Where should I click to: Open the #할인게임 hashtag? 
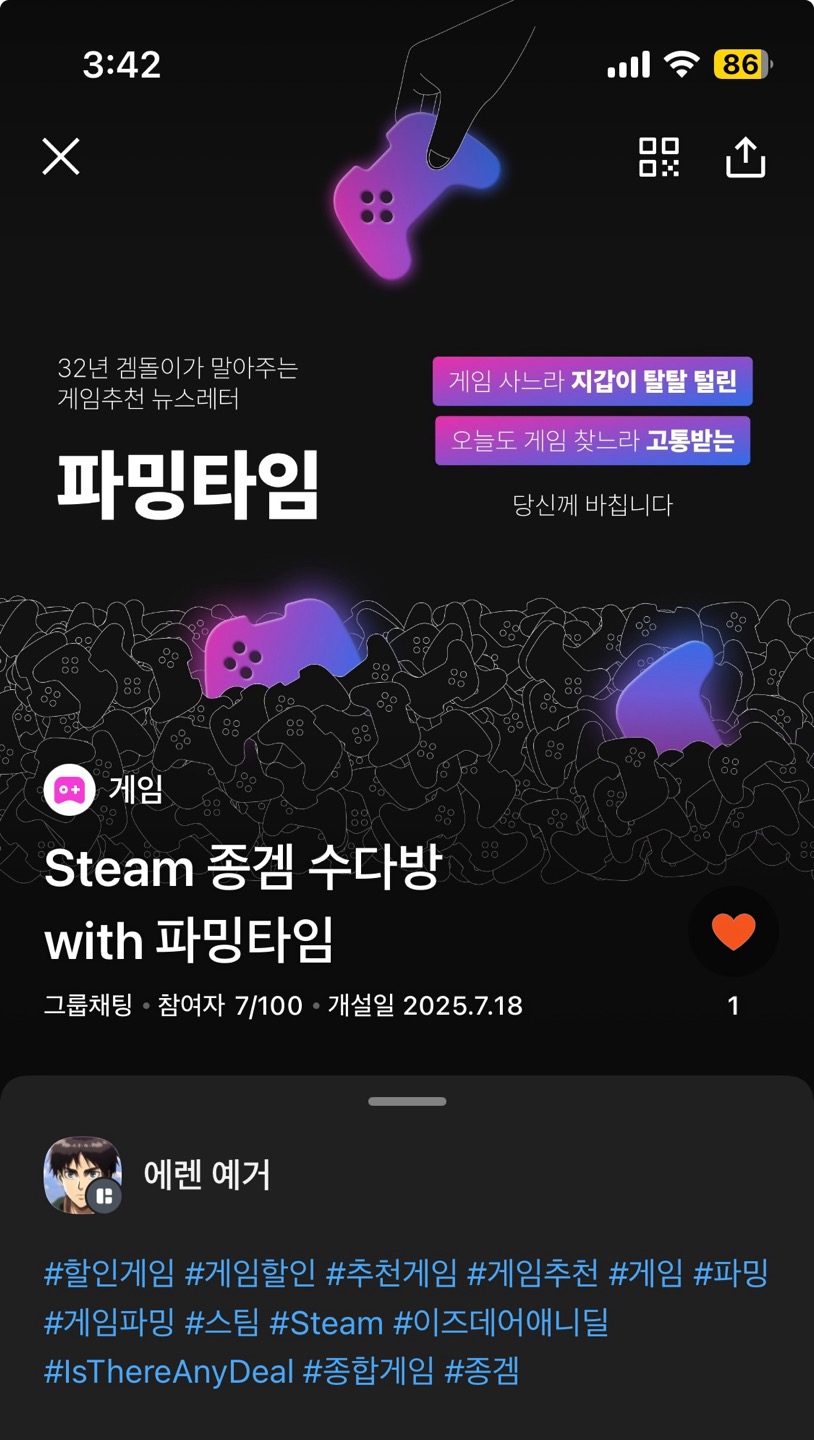point(110,1273)
